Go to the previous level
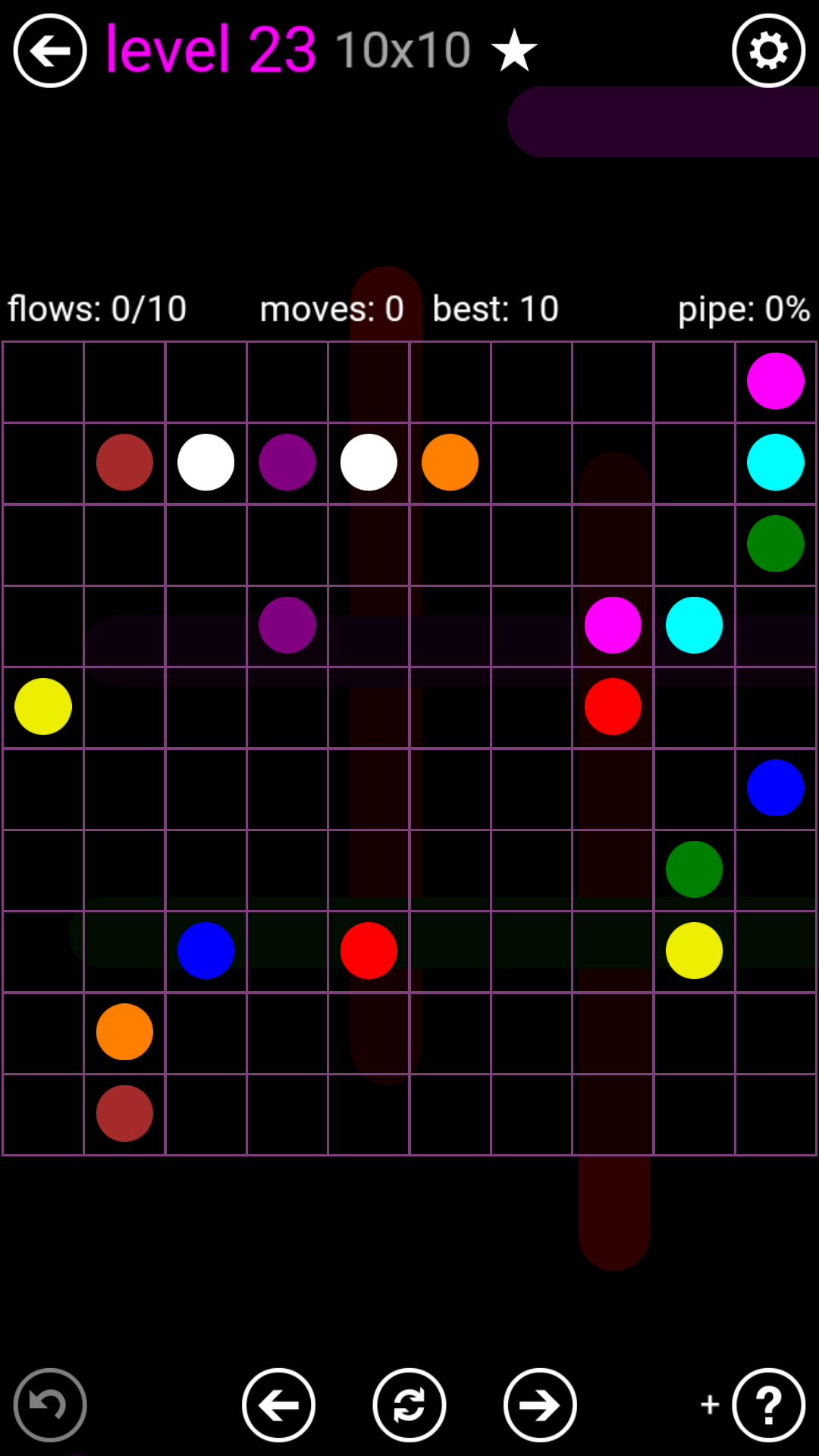This screenshot has height=1456, width=819. [x=278, y=1404]
